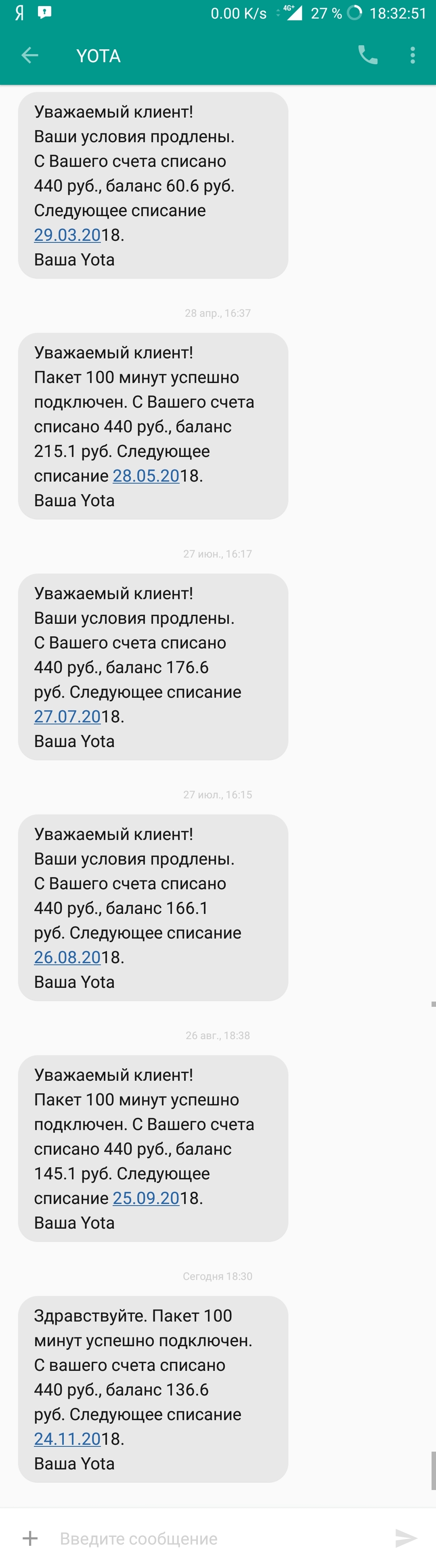Open the date link 28.05.2018
The width and height of the screenshot is (436, 1568).
click(146, 476)
